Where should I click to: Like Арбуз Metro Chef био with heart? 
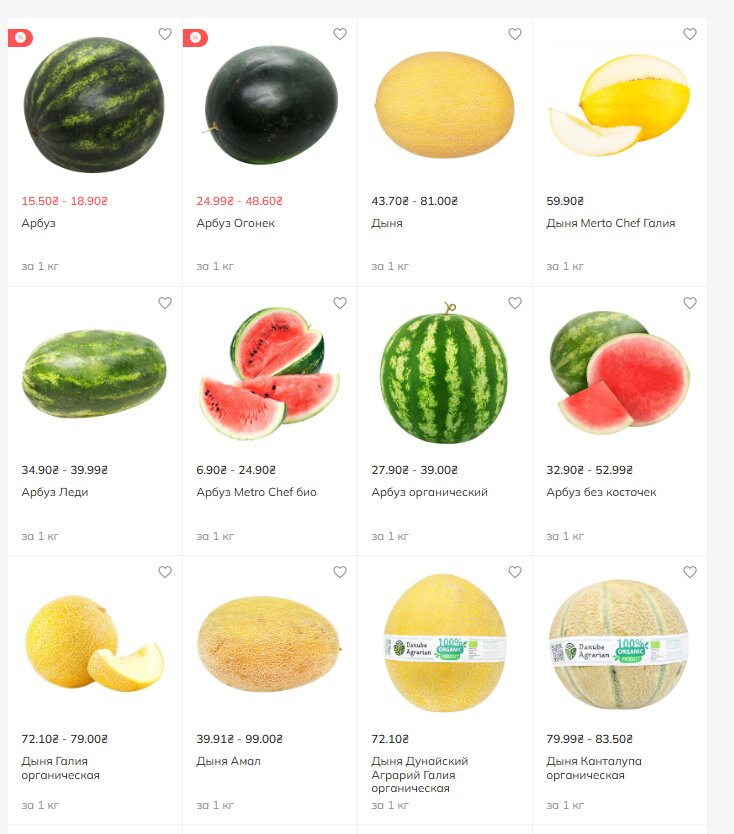340,303
